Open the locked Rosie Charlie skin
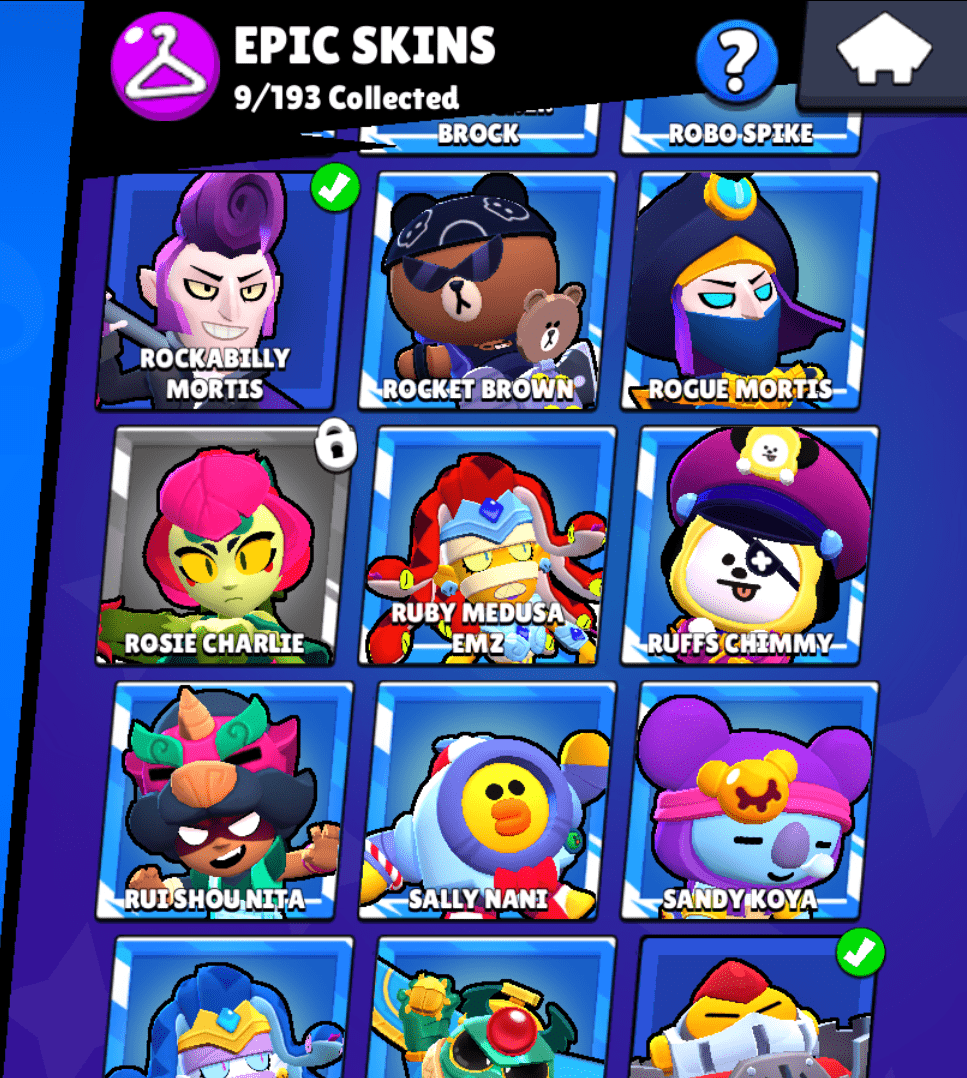This screenshot has width=967, height=1078. pos(226,545)
